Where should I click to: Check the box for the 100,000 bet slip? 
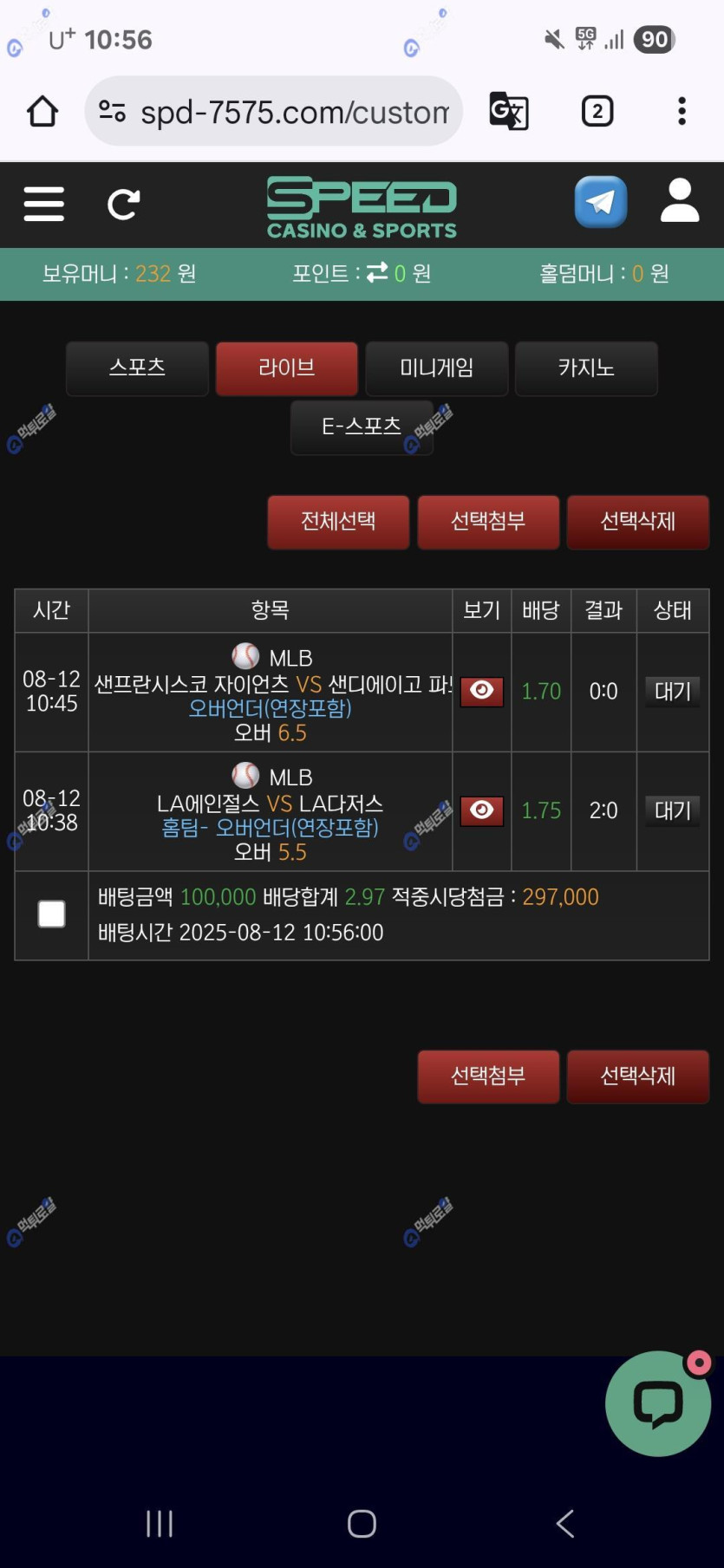(52, 914)
